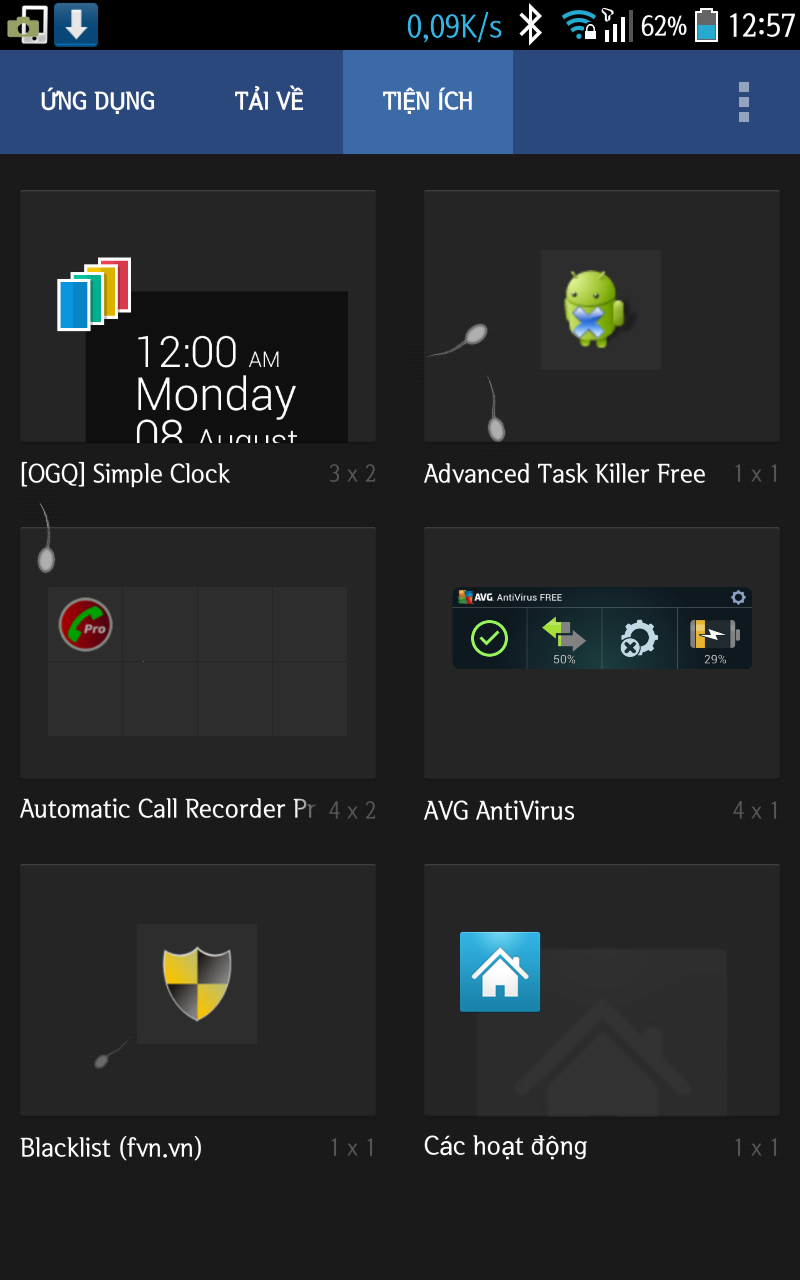Select the AVG AntiVirus widget
This screenshot has height=1280, width=800.
pyautogui.click(x=602, y=677)
